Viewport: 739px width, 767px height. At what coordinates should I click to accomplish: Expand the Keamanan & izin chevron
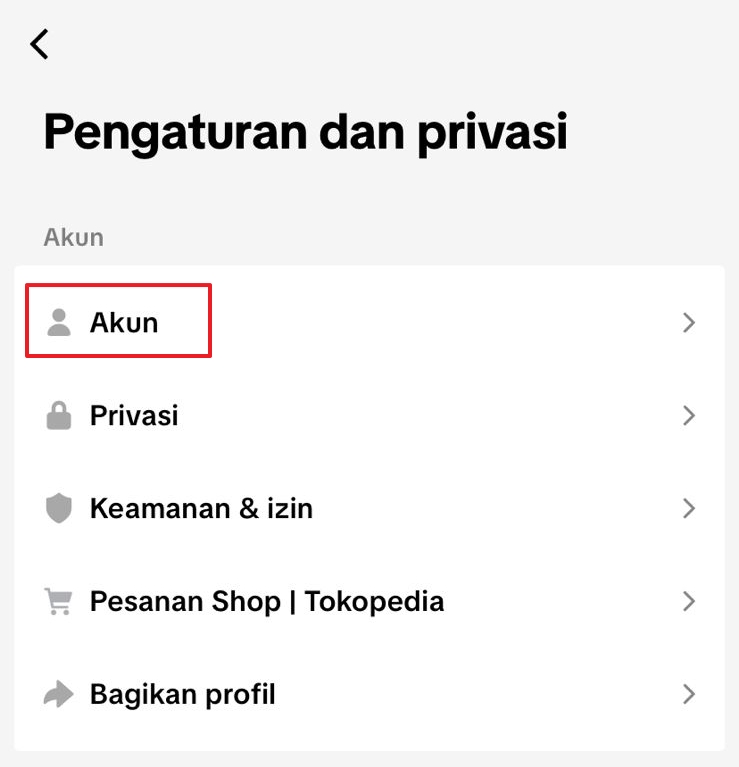tap(688, 508)
